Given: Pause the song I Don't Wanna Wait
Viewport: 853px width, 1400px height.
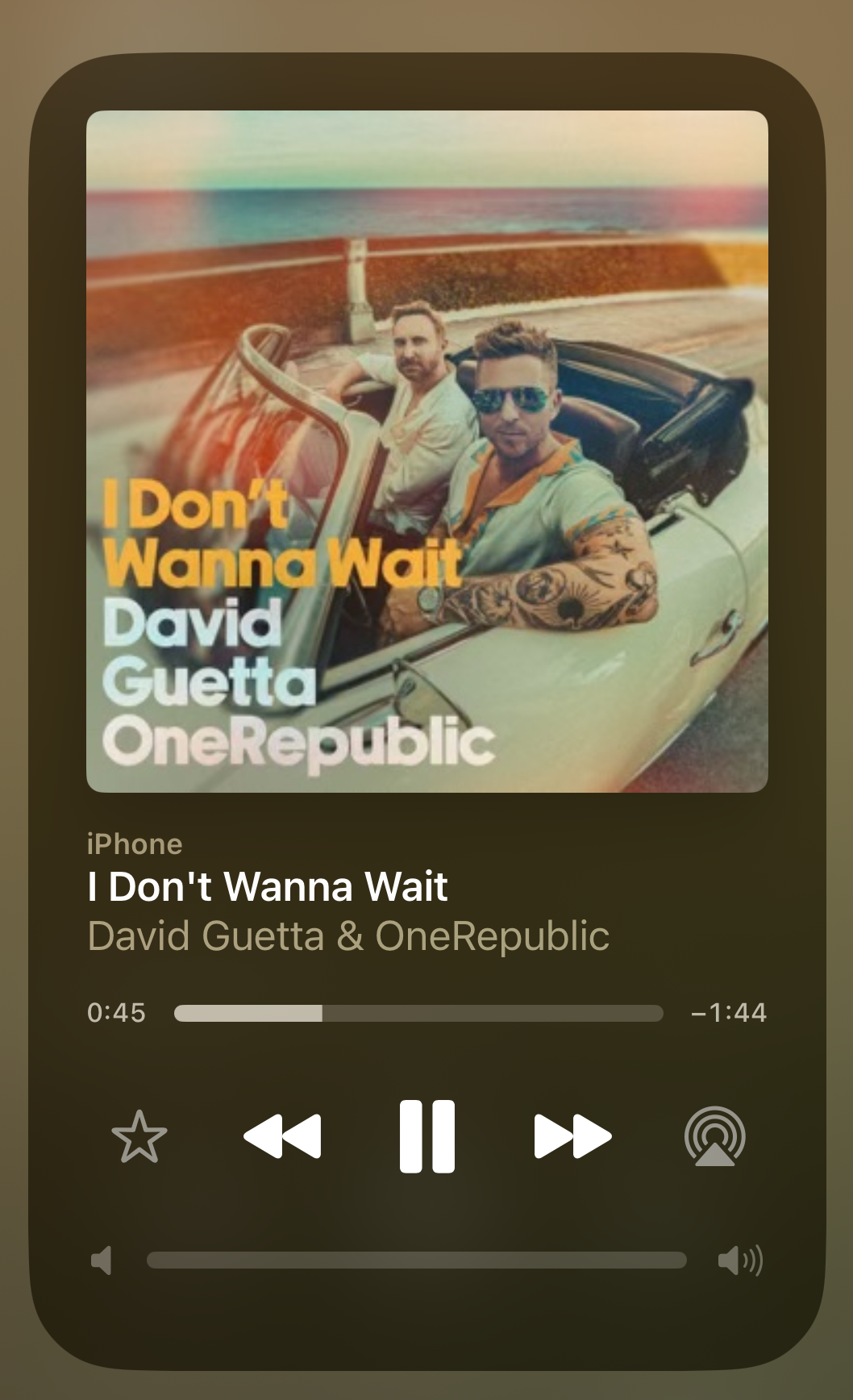Looking at the screenshot, I should 426,1135.
